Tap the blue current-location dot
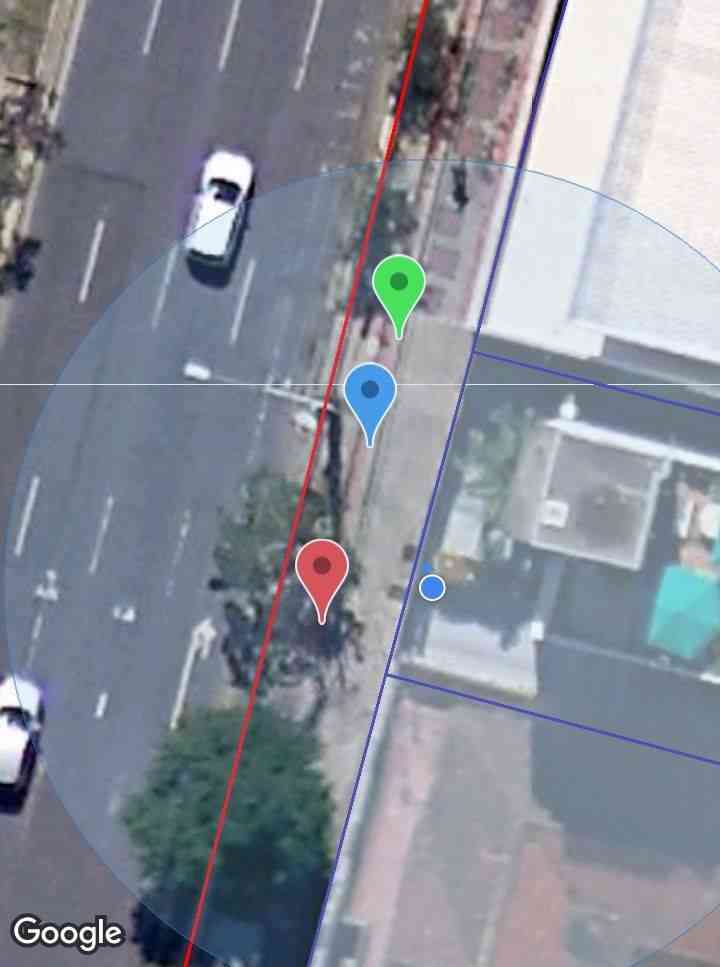The width and height of the screenshot is (720, 967). click(x=432, y=587)
